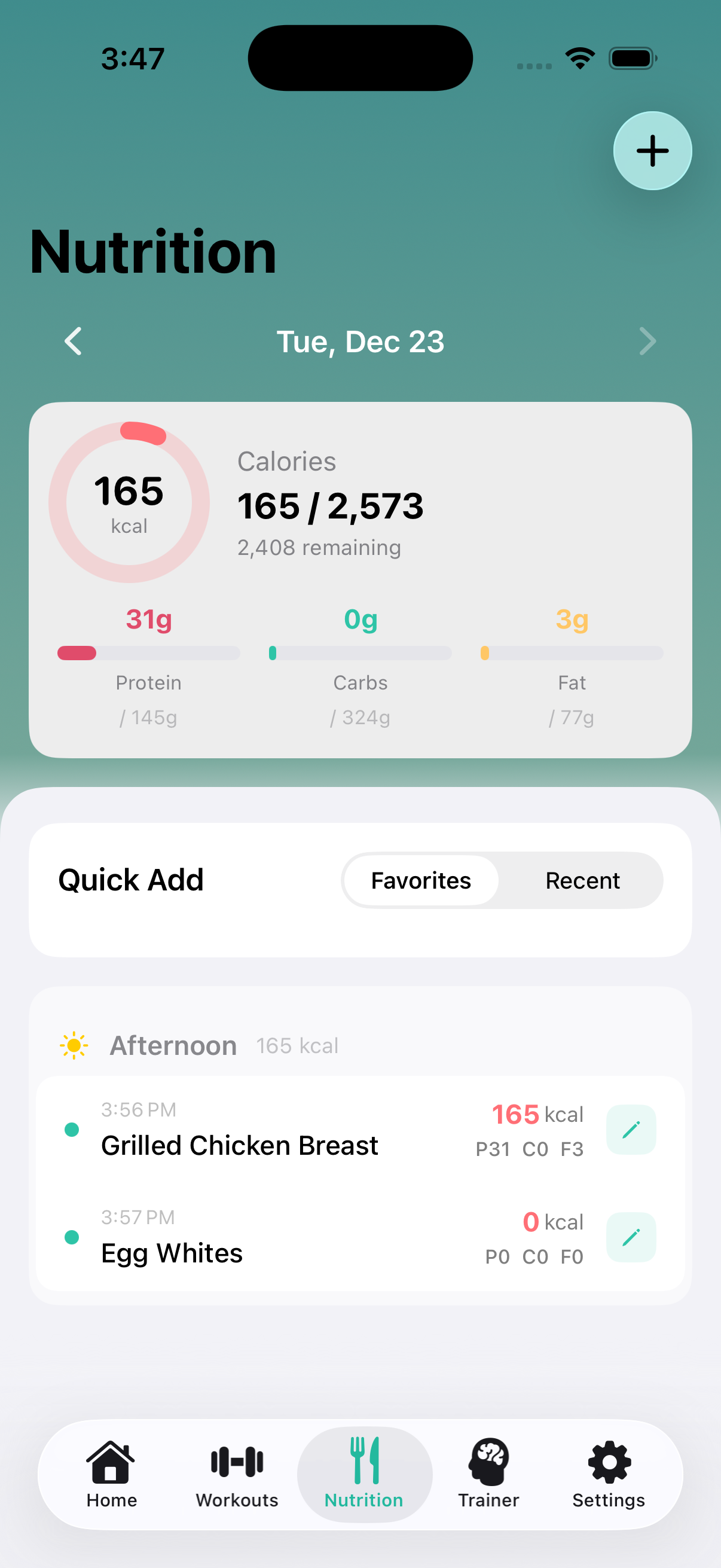This screenshot has height=1568, width=721.
Task: Click the Protein progress bar
Action: (x=148, y=653)
